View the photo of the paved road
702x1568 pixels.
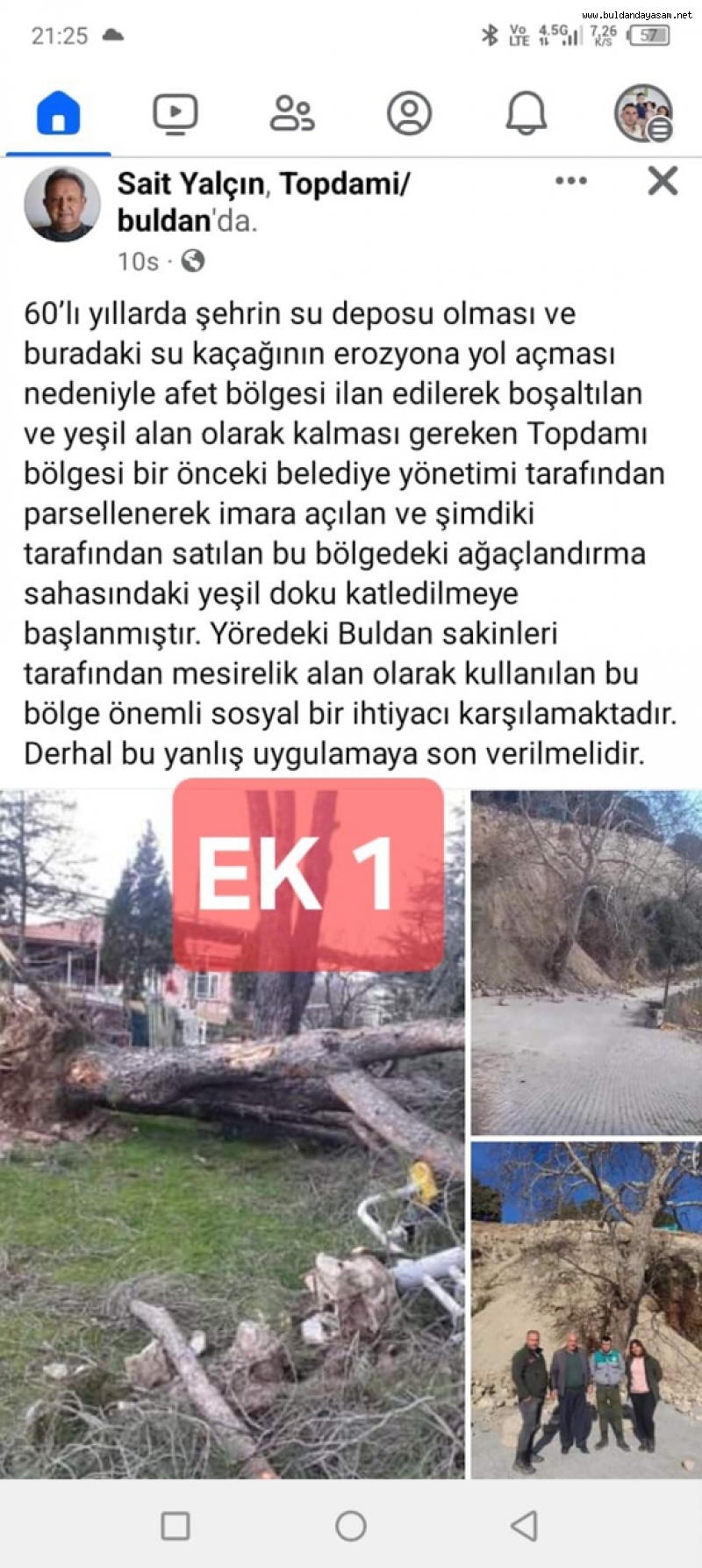pyautogui.click(x=586, y=963)
